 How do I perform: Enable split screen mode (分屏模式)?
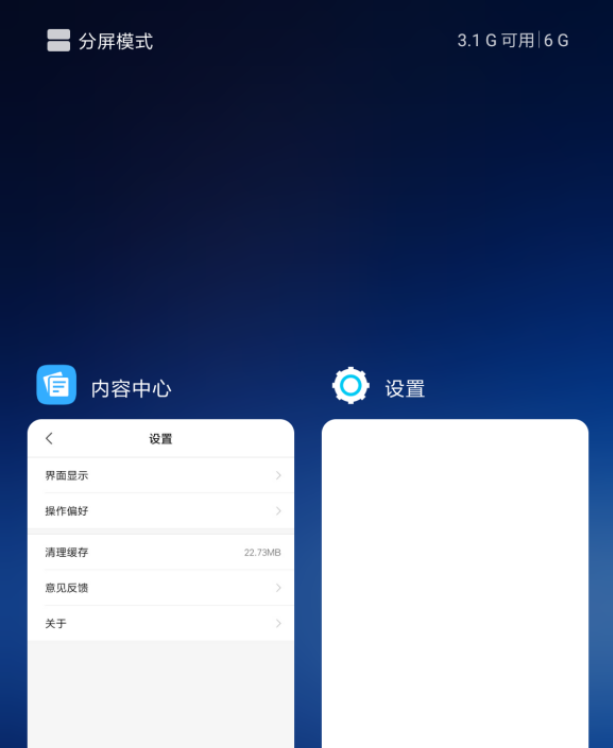[100, 41]
